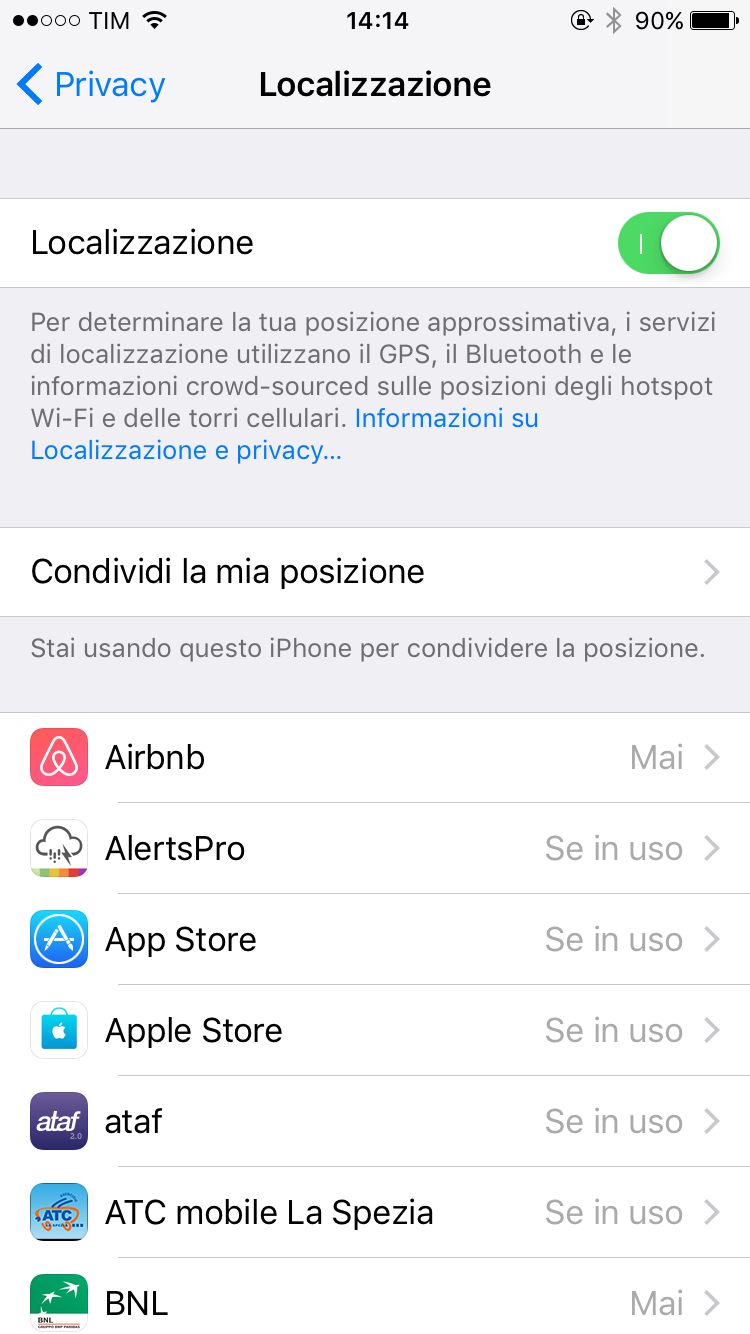This screenshot has height=1334, width=750.
Task: Select the AlertsPro row
Action: tap(375, 849)
